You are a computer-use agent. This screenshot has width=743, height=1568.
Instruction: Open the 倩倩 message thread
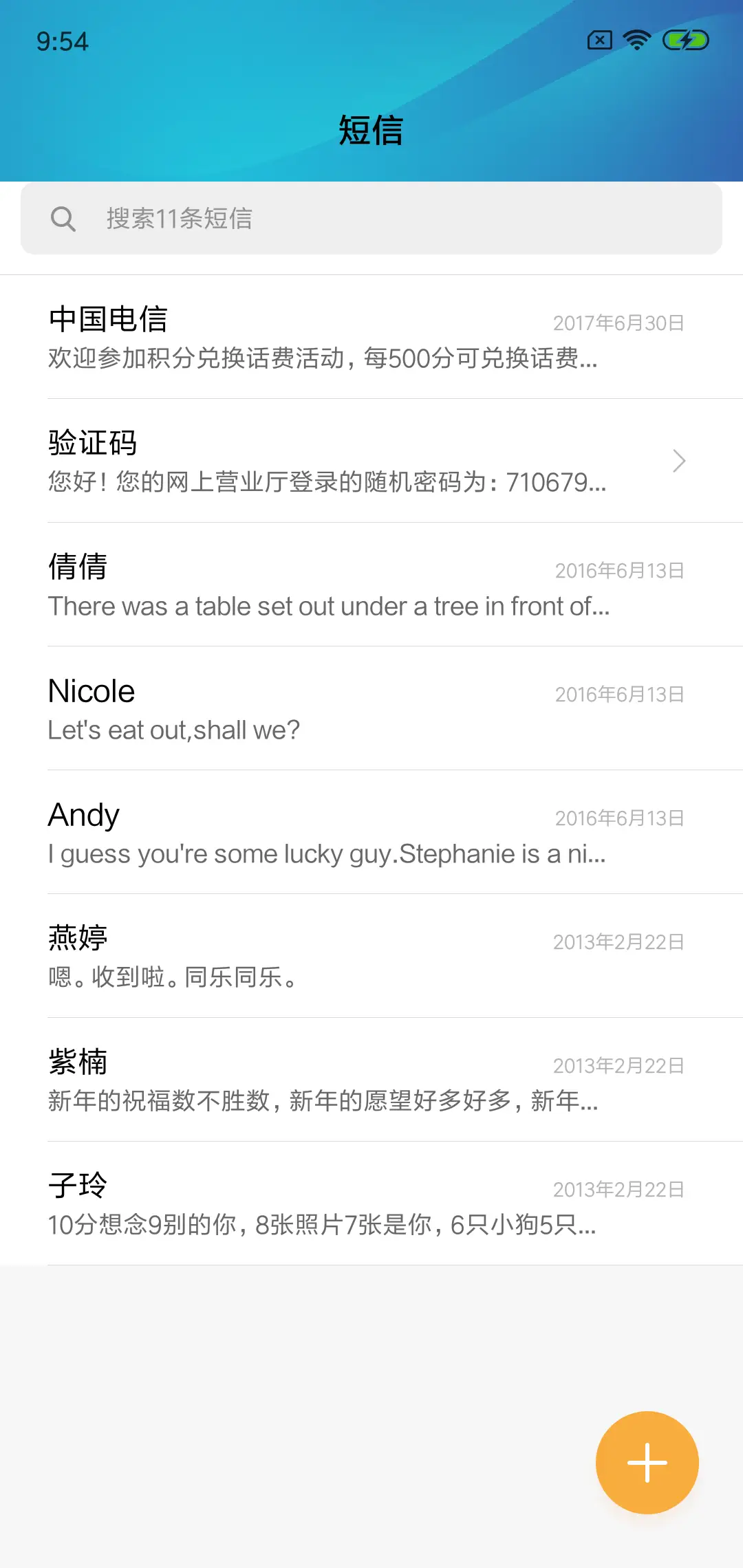point(275,585)
